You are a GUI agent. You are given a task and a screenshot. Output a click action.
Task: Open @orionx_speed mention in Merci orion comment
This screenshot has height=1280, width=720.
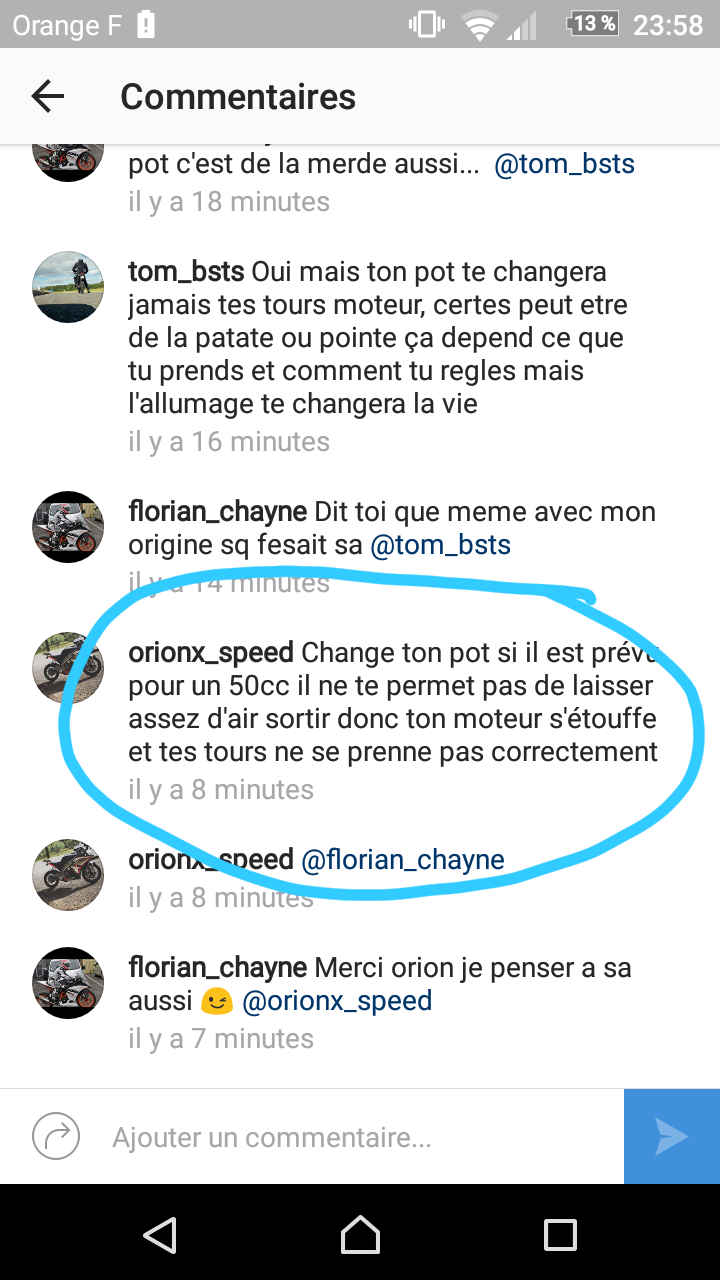[x=337, y=1001]
